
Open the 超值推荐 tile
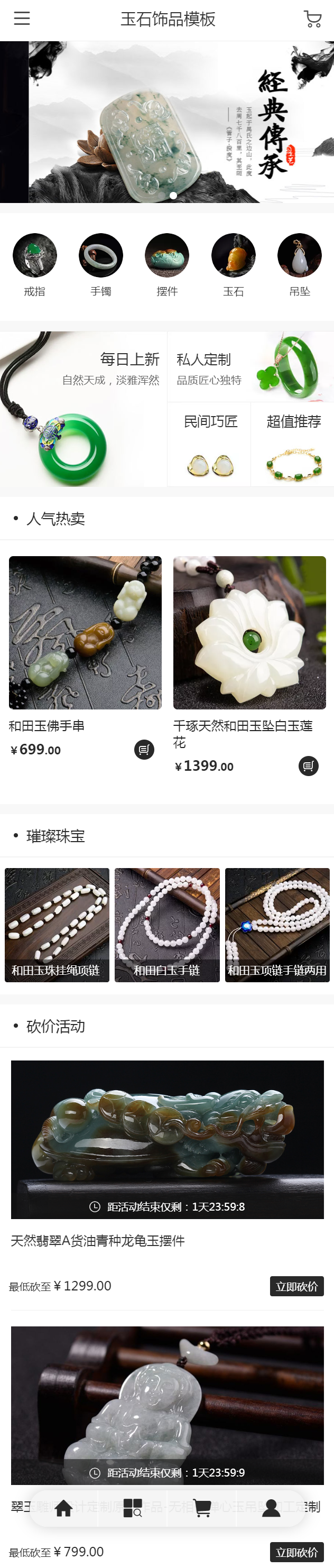(x=293, y=445)
